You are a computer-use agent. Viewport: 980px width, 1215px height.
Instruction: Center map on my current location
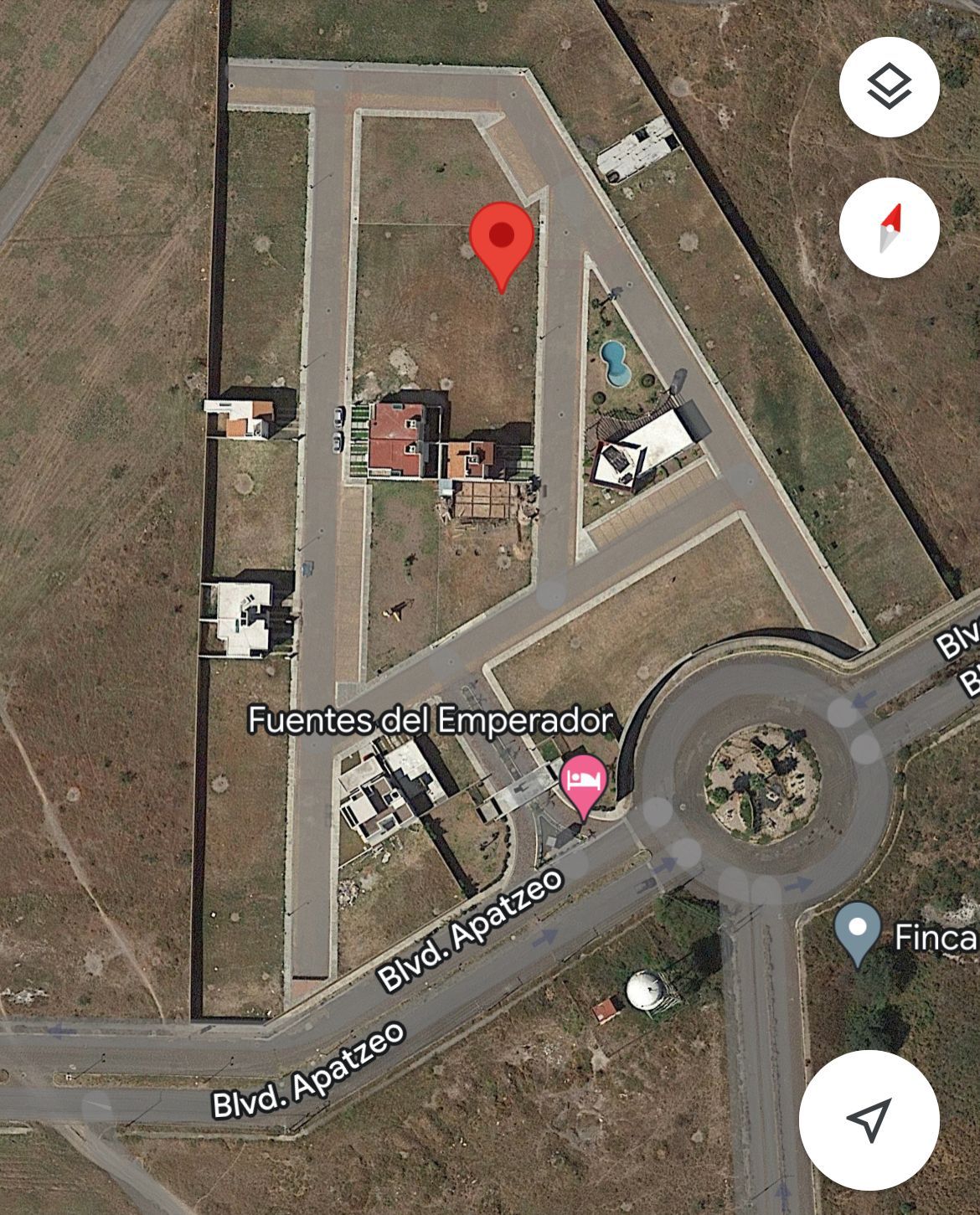(869, 1120)
